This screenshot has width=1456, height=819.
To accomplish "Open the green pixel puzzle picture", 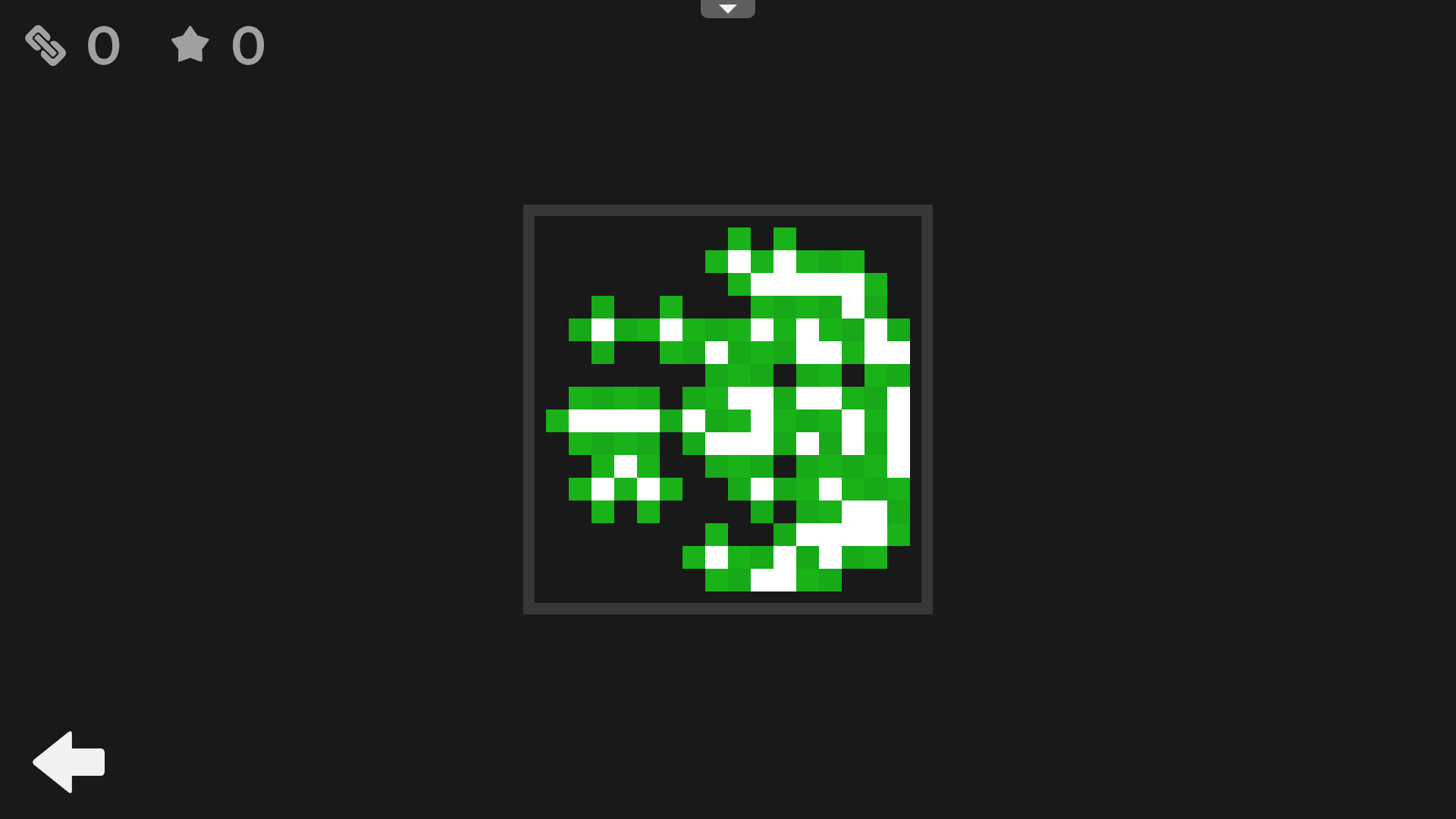I will pos(727,409).
